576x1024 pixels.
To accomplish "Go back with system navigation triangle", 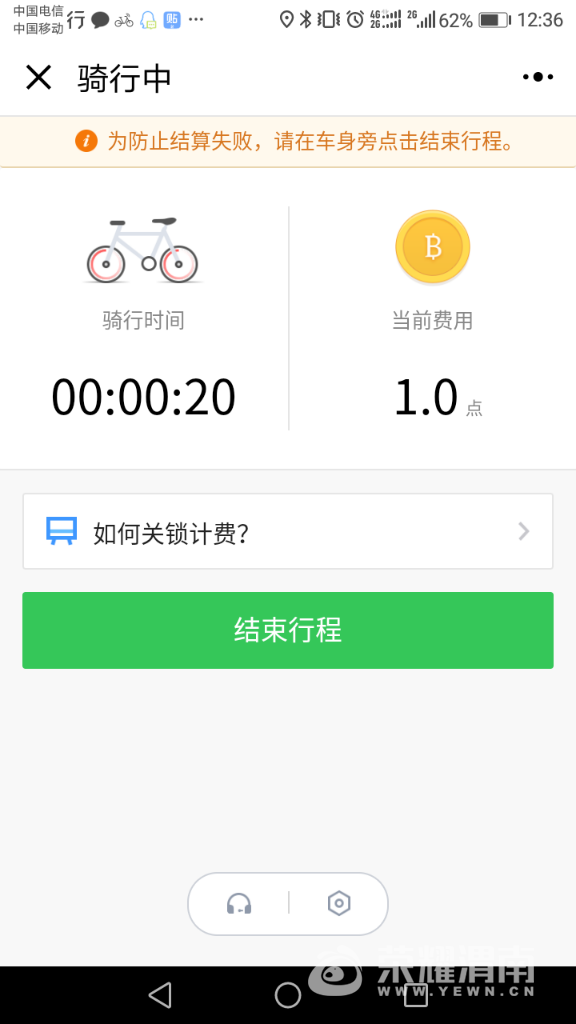I will point(160,995).
